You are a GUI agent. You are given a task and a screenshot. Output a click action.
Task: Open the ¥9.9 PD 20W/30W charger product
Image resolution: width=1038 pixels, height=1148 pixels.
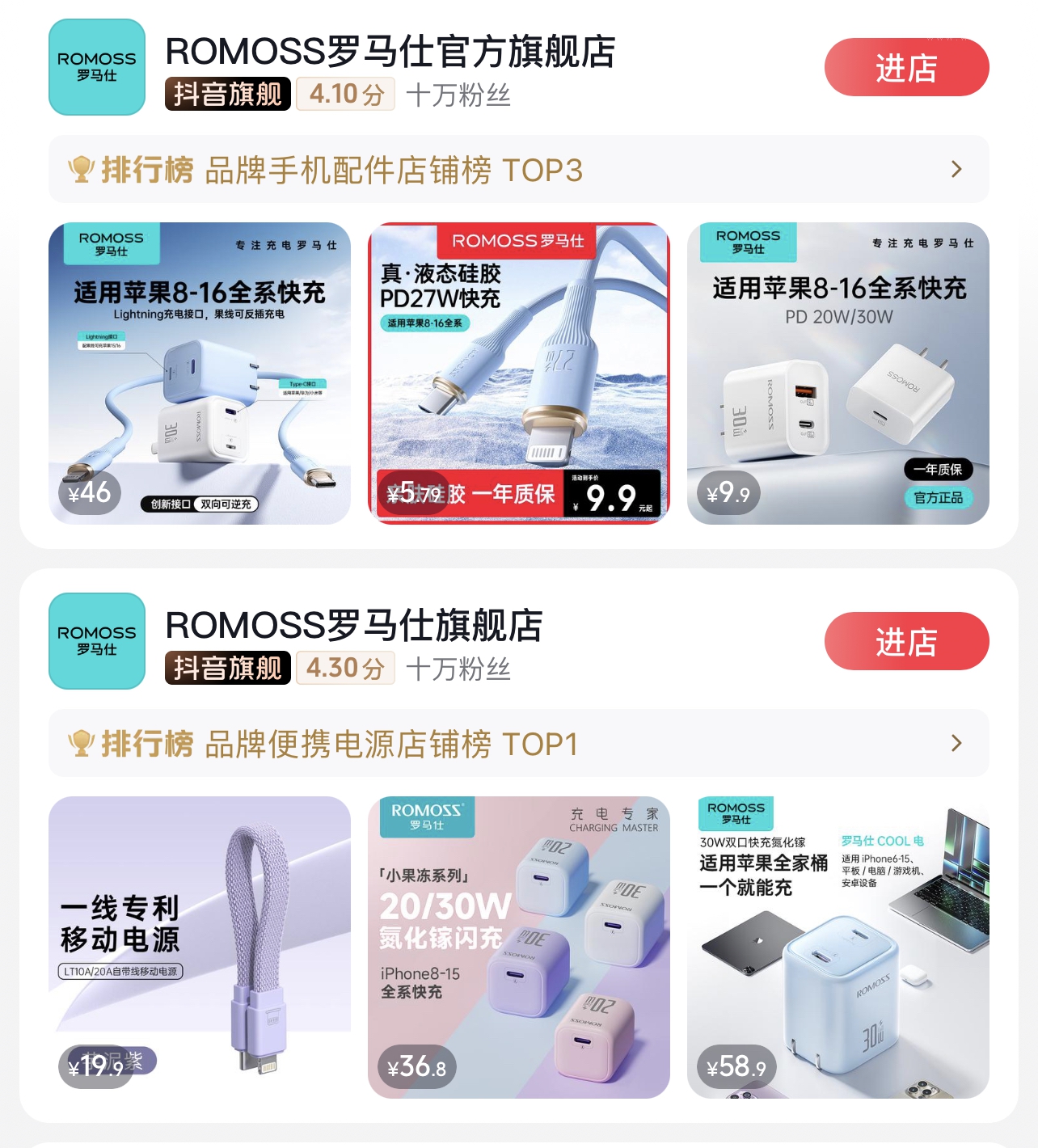838,374
